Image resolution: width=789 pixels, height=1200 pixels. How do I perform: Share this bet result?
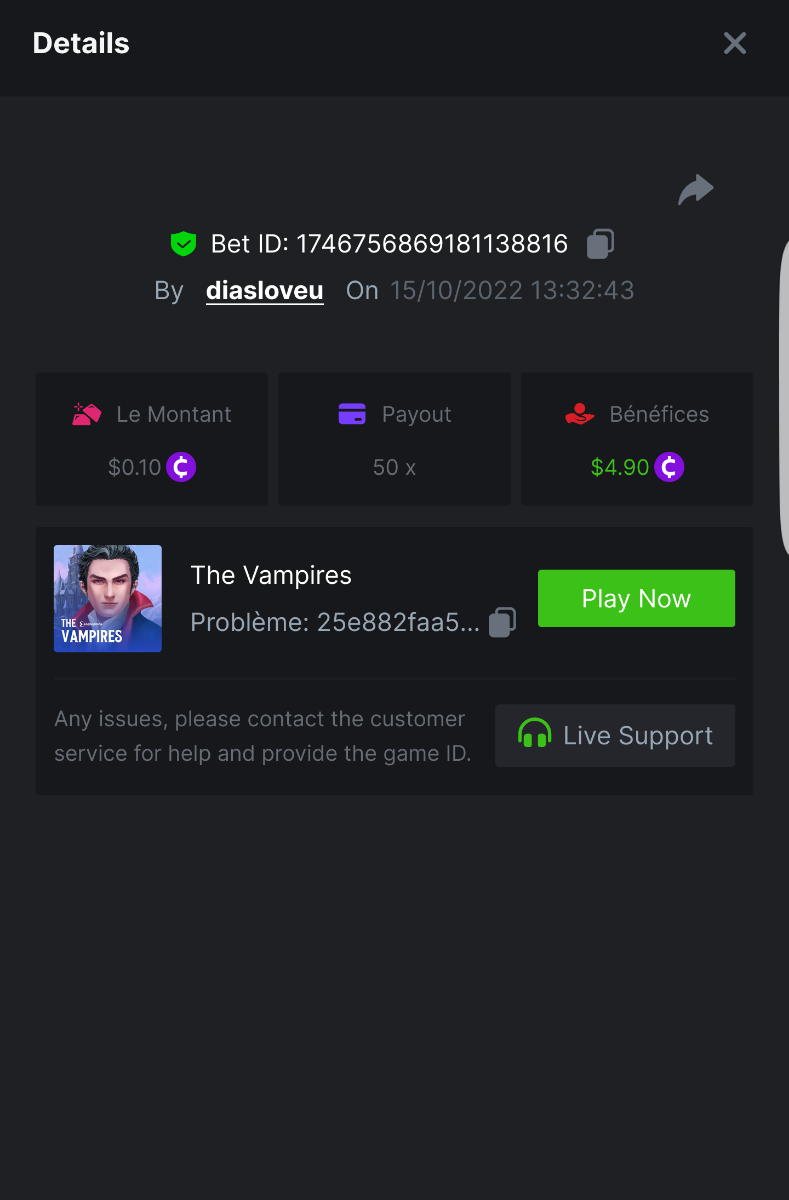pos(695,189)
